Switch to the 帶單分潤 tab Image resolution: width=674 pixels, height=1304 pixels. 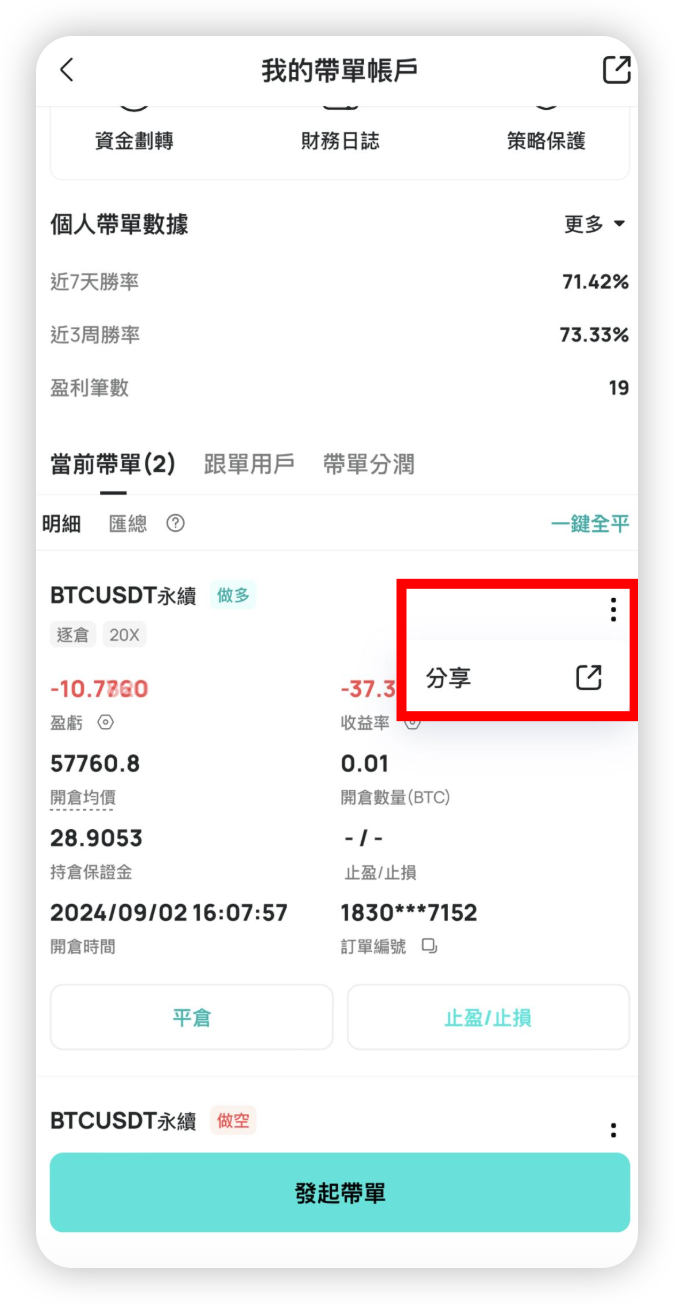(x=368, y=464)
